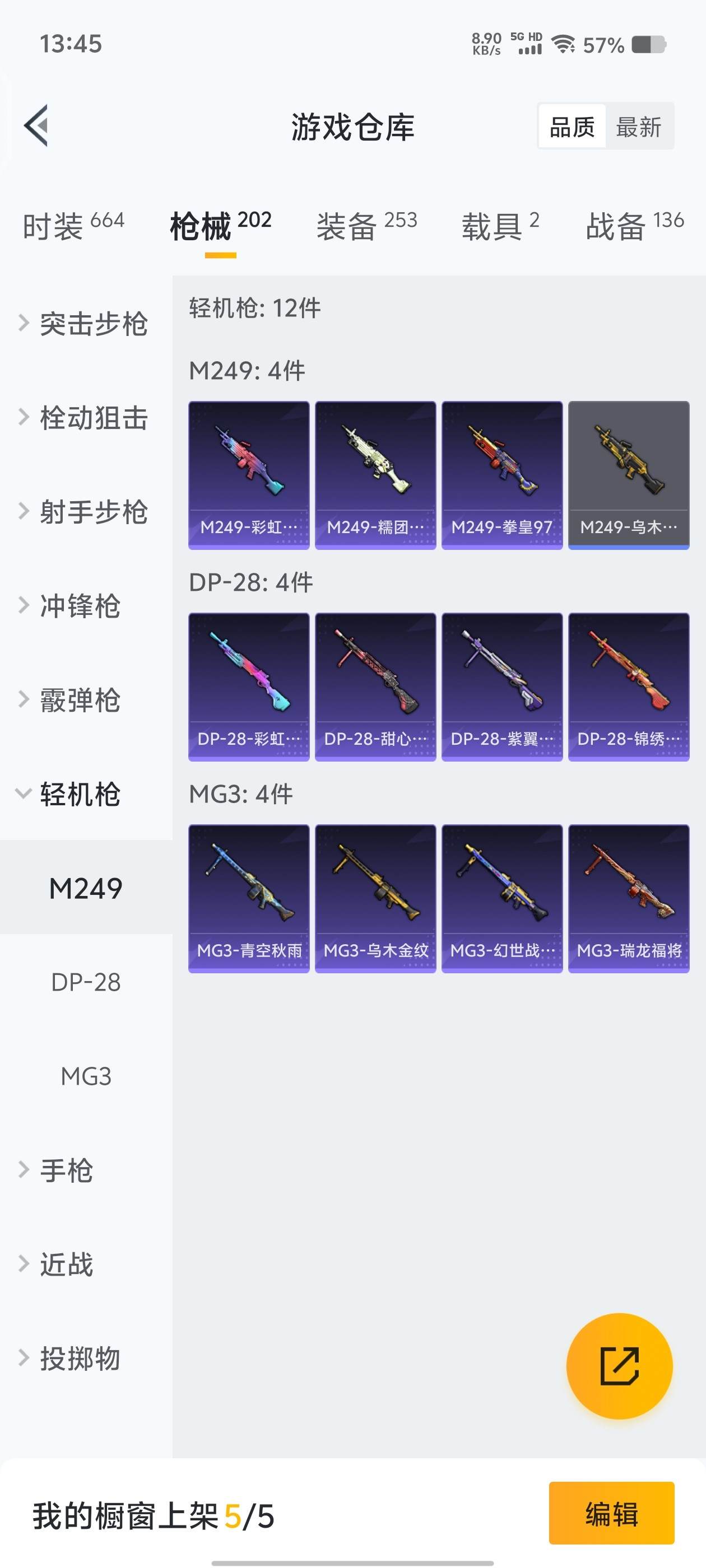This screenshot has width=706, height=1568.
Task: Open the M249-拳皇97 skin
Action: [x=502, y=475]
